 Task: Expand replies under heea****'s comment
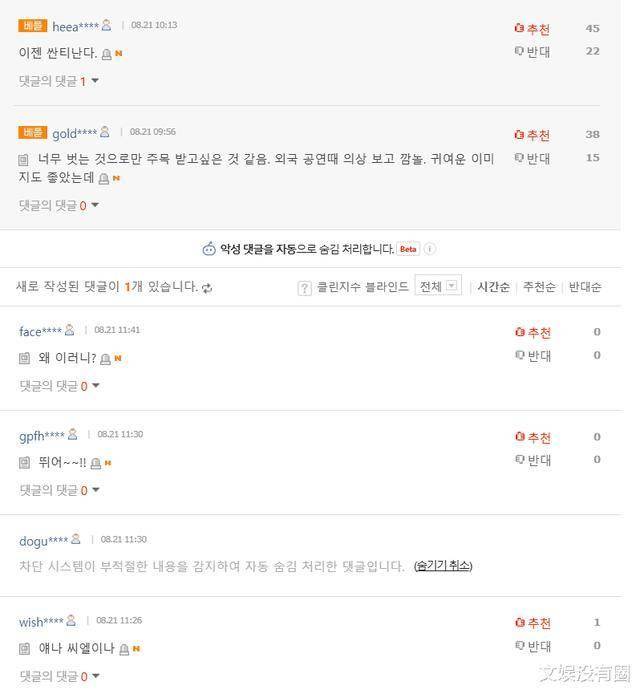[58, 81]
